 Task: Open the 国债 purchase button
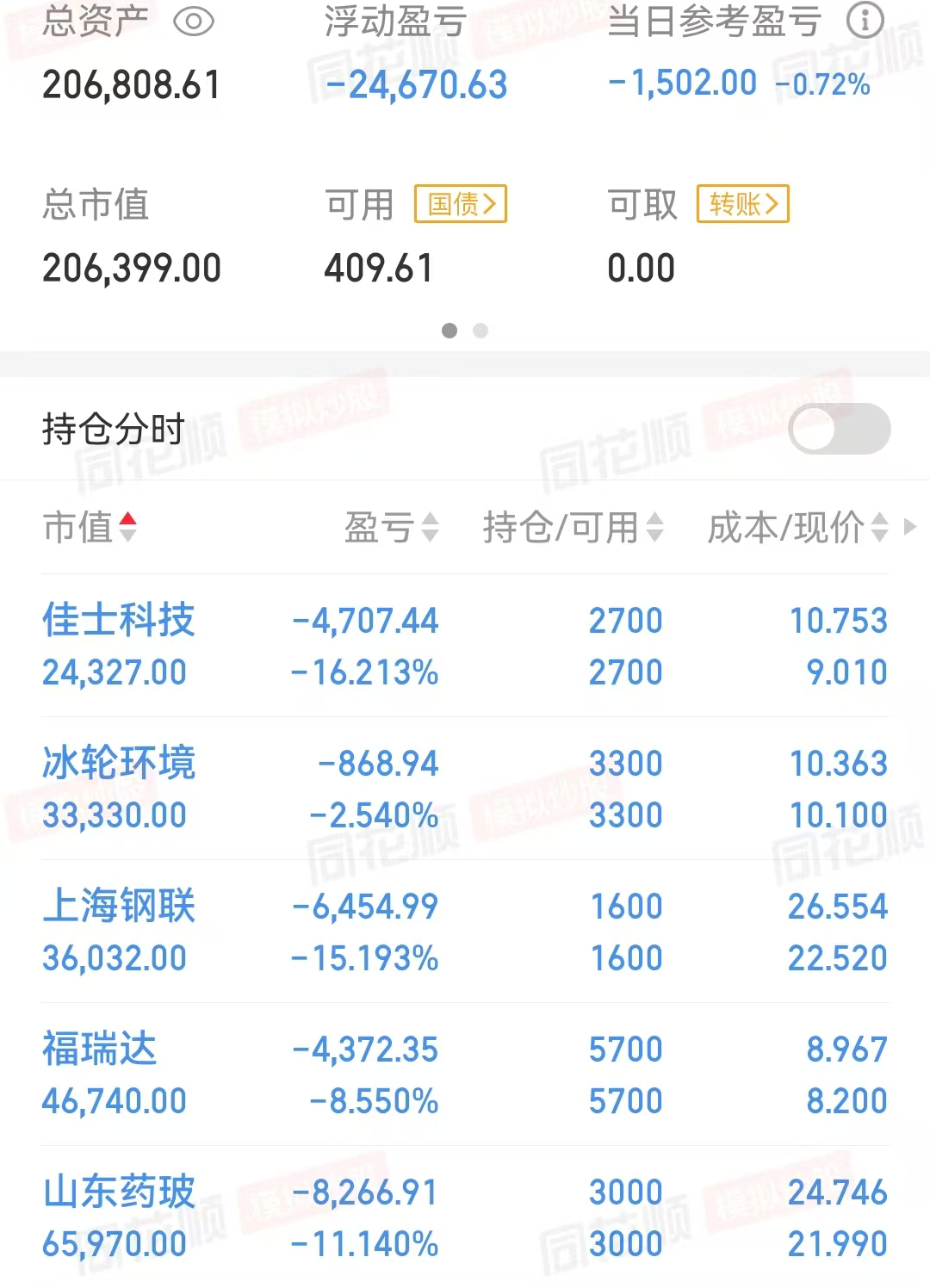coord(460,204)
